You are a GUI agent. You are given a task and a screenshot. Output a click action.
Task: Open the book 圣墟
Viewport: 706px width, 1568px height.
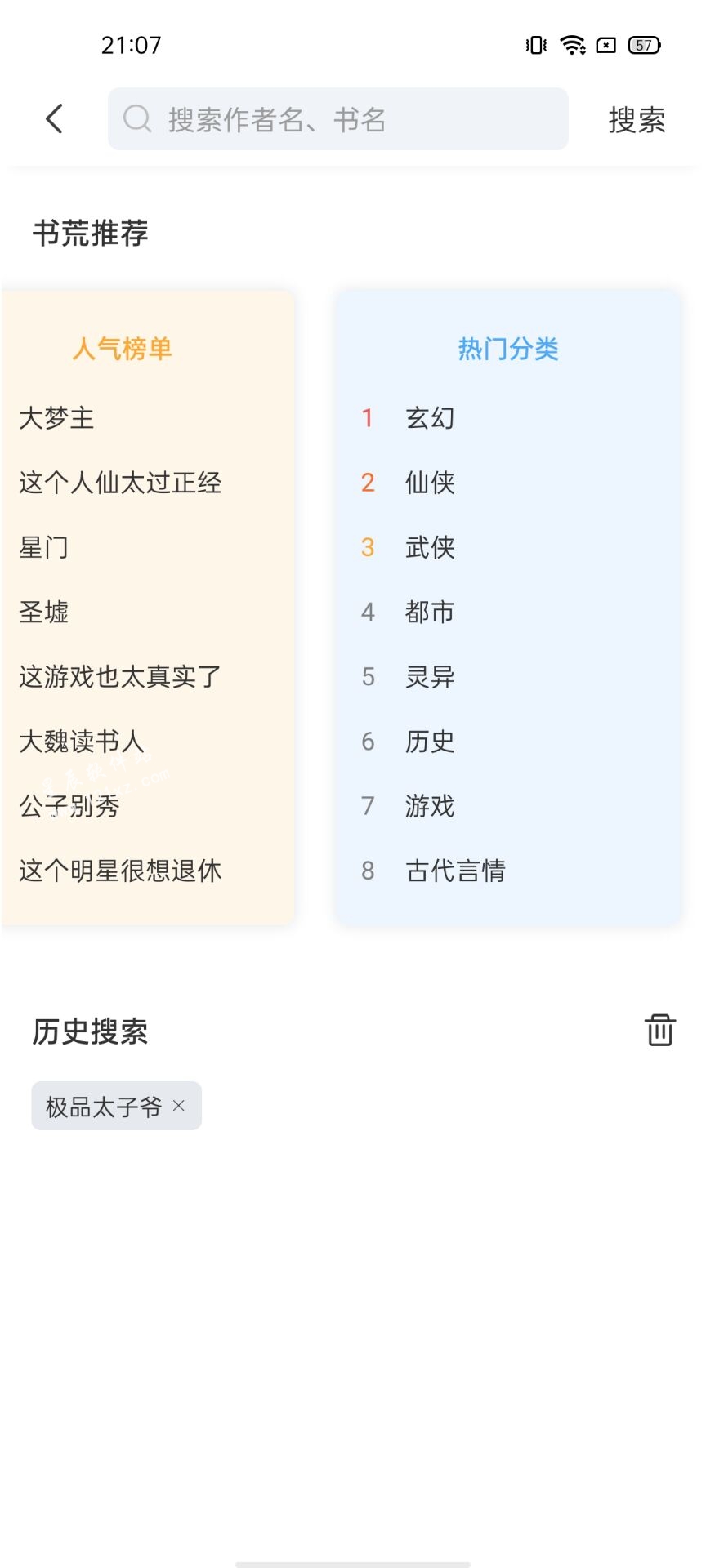43,612
